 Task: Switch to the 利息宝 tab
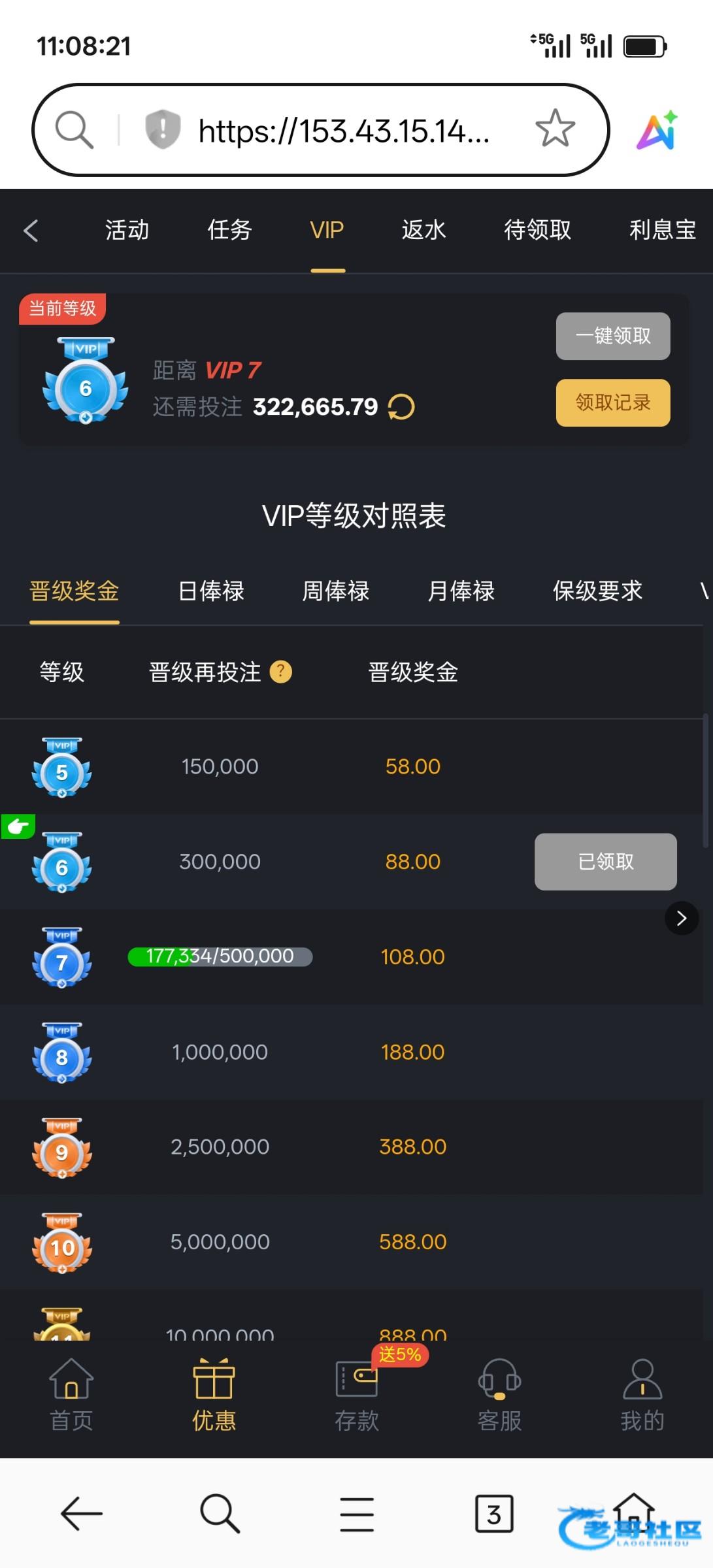point(663,230)
